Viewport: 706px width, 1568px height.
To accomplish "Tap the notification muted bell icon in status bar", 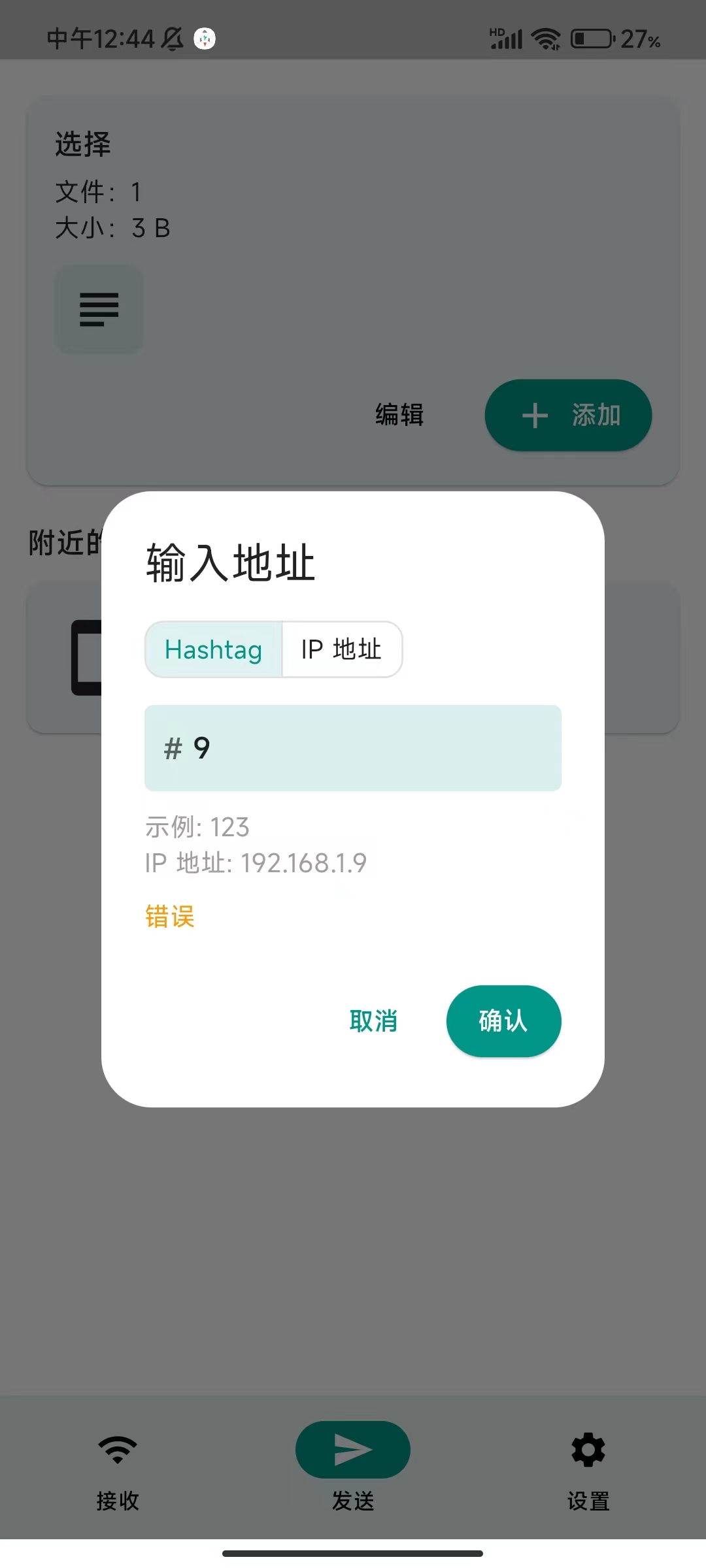I will [170, 39].
